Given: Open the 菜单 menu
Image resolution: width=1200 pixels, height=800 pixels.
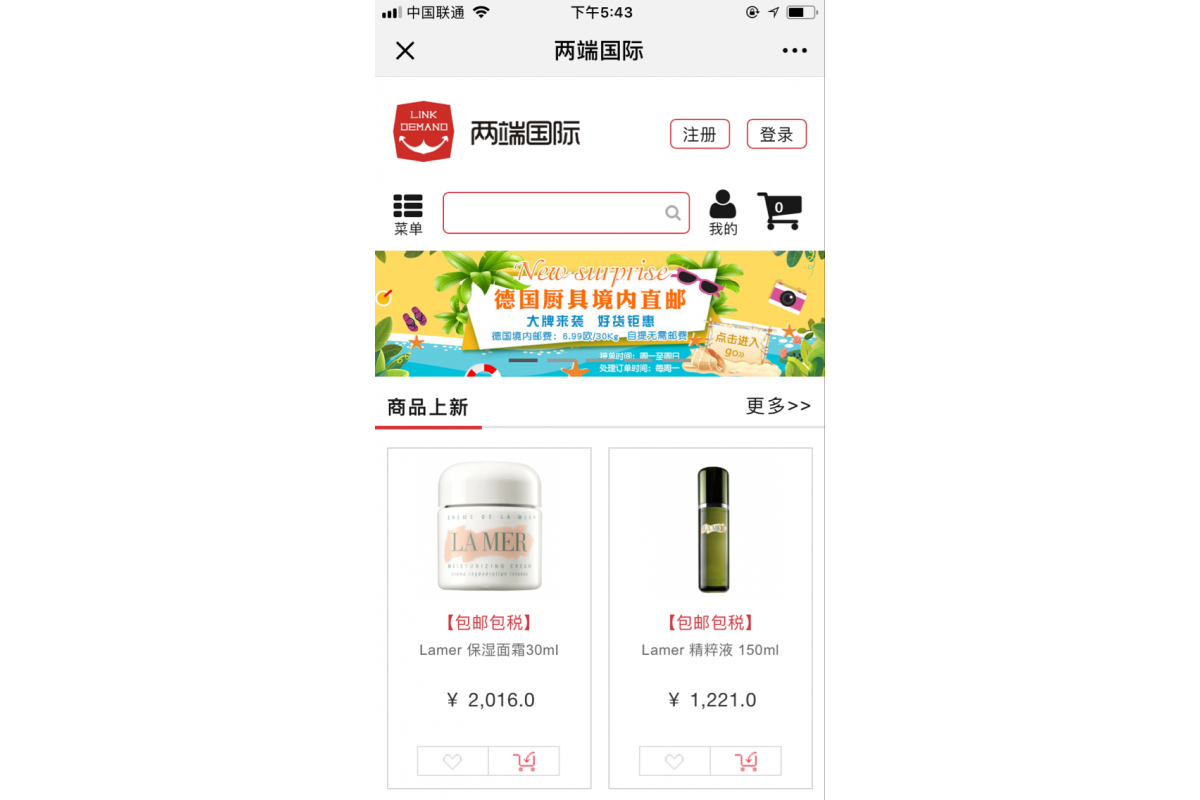Looking at the screenshot, I should coord(408,214).
